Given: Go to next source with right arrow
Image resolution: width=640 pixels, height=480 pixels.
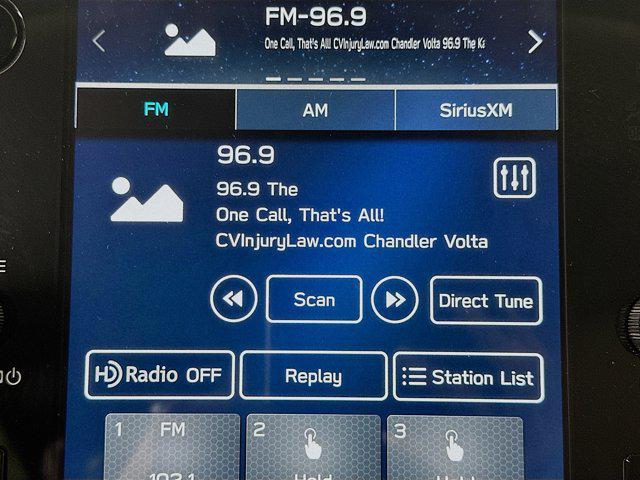Looking at the screenshot, I should pyautogui.click(x=535, y=41).
